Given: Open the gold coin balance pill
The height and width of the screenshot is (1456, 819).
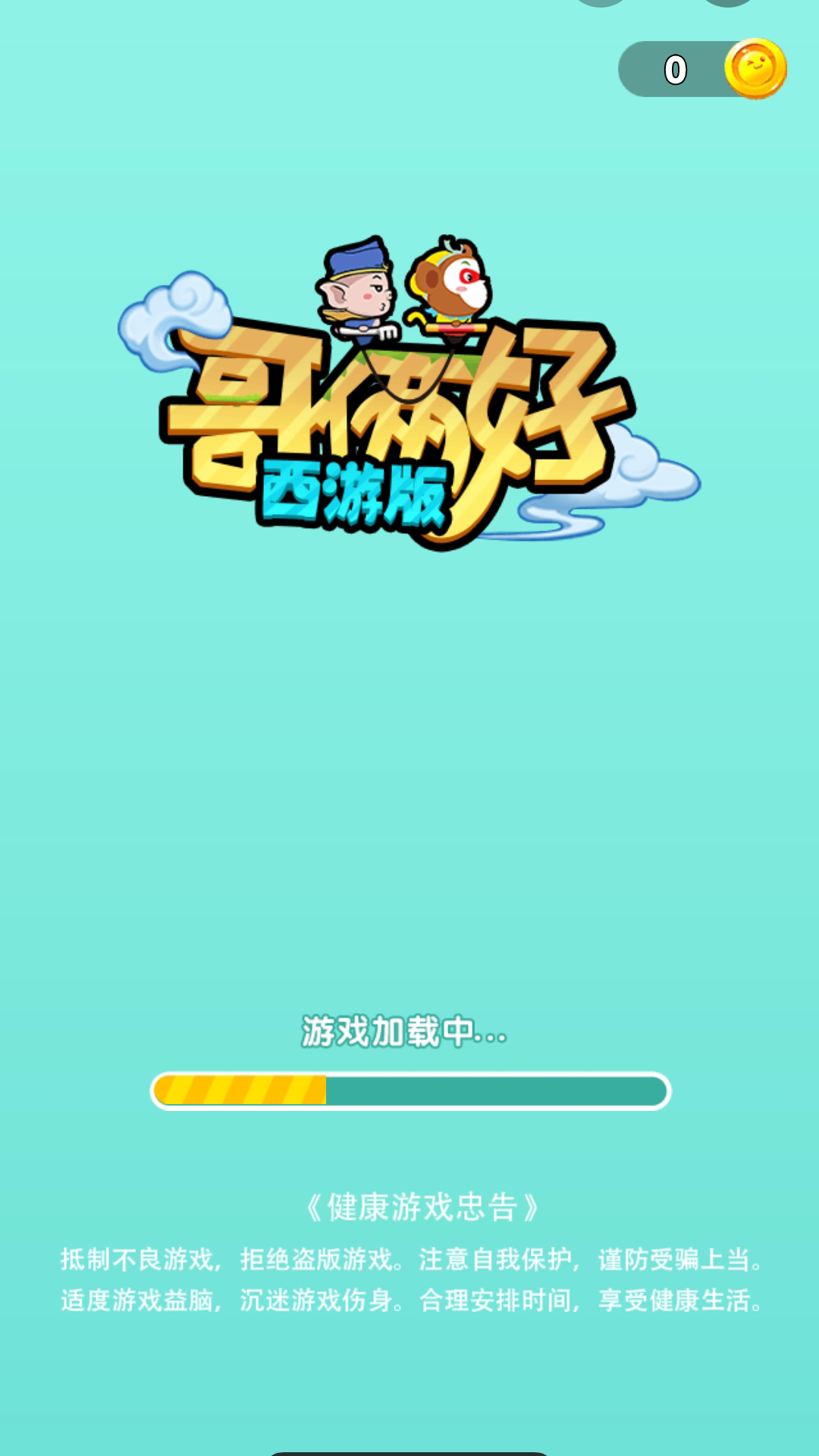Looking at the screenshot, I should click(x=701, y=69).
